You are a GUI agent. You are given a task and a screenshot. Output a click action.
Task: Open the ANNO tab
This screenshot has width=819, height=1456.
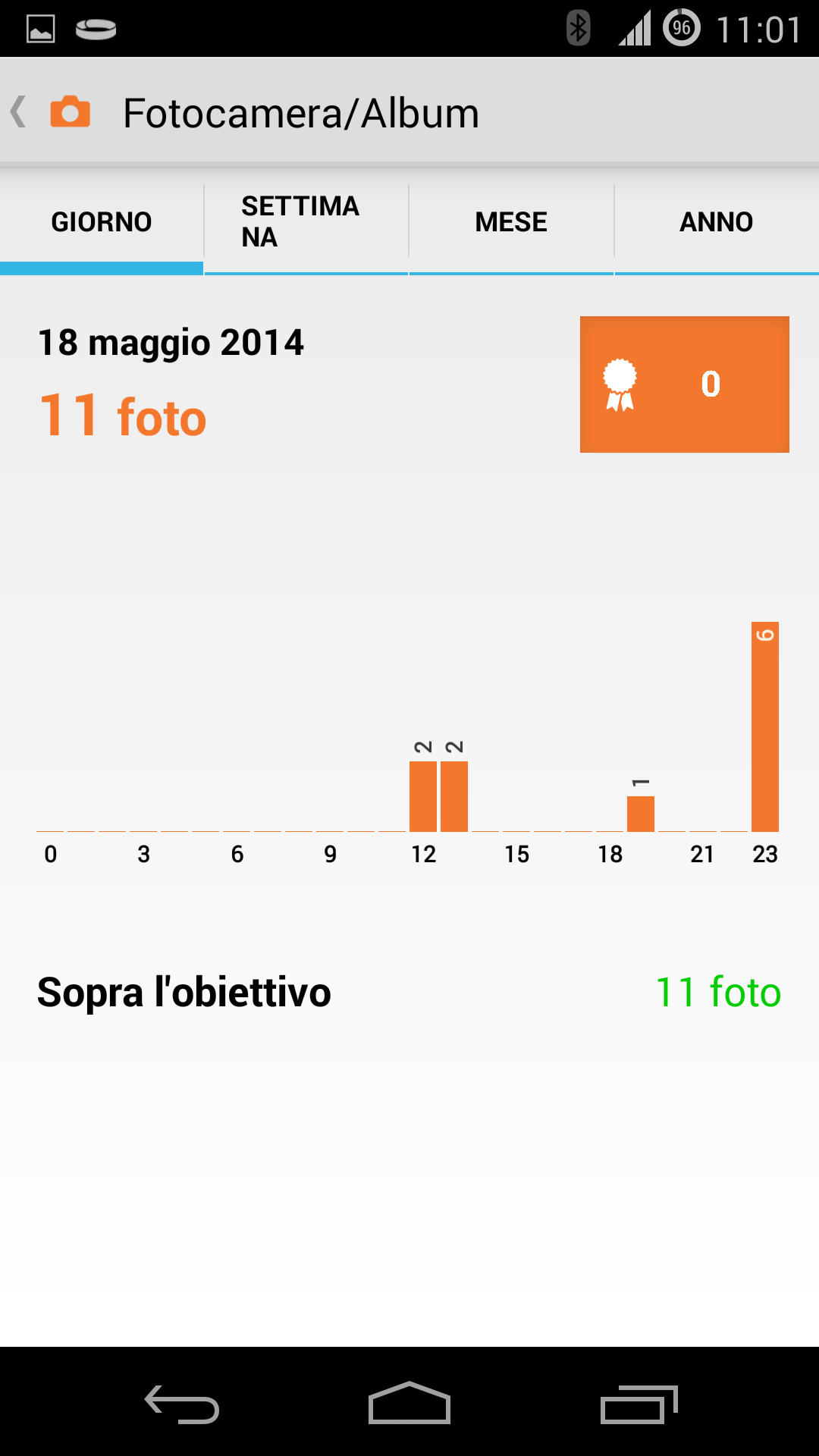tap(717, 222)
